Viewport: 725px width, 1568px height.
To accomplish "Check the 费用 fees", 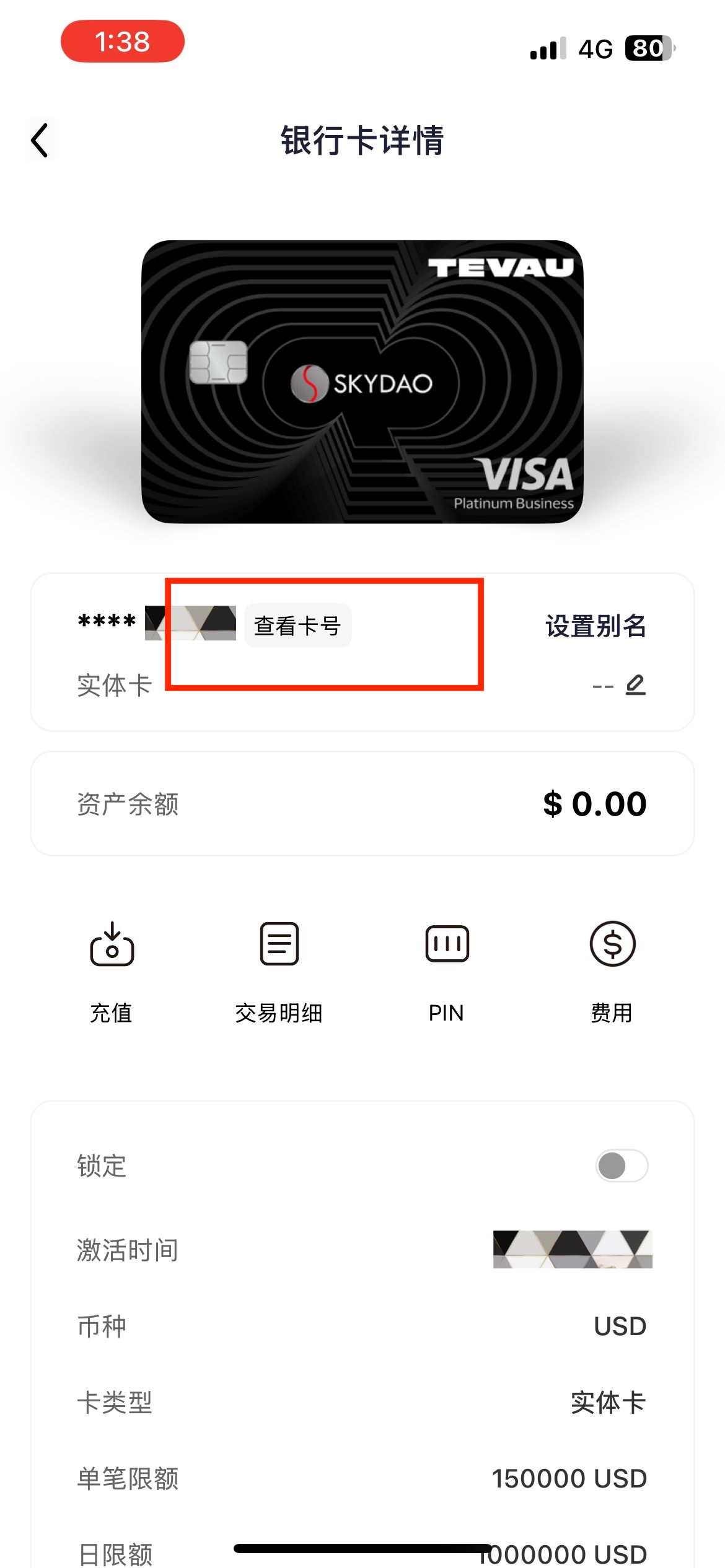I will tap(612, 970).
